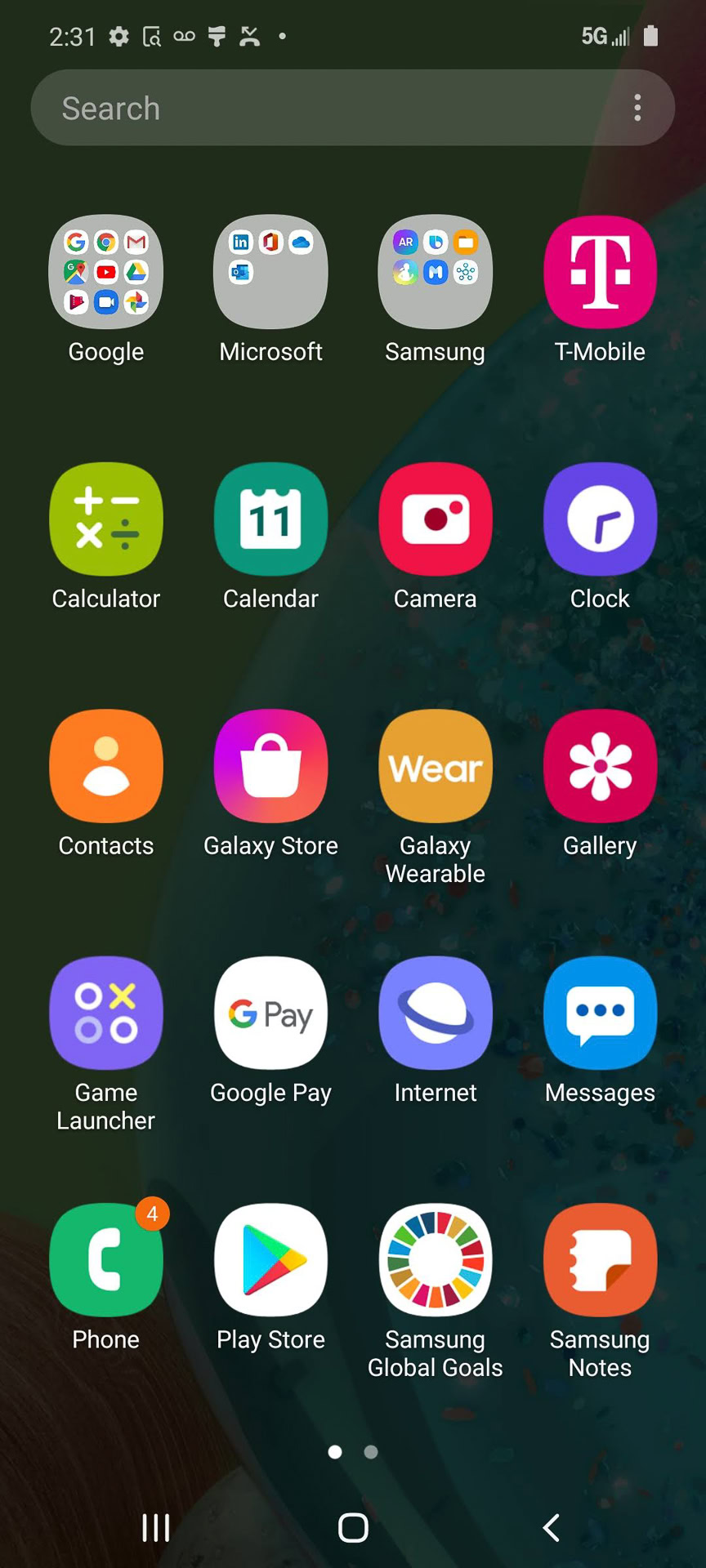
Task: Open the Galaxy Store
Action: tap(270, 767)
